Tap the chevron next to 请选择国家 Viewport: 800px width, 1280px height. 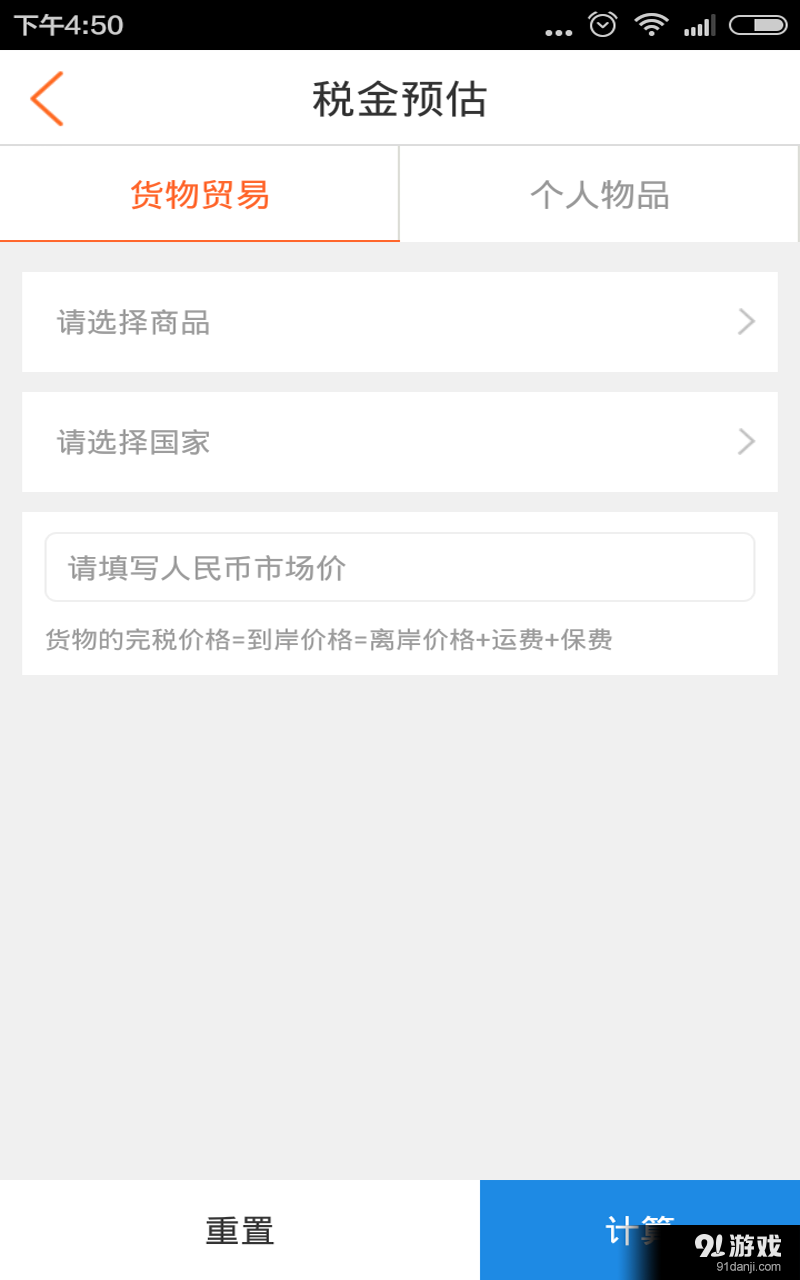pos(745,442)
